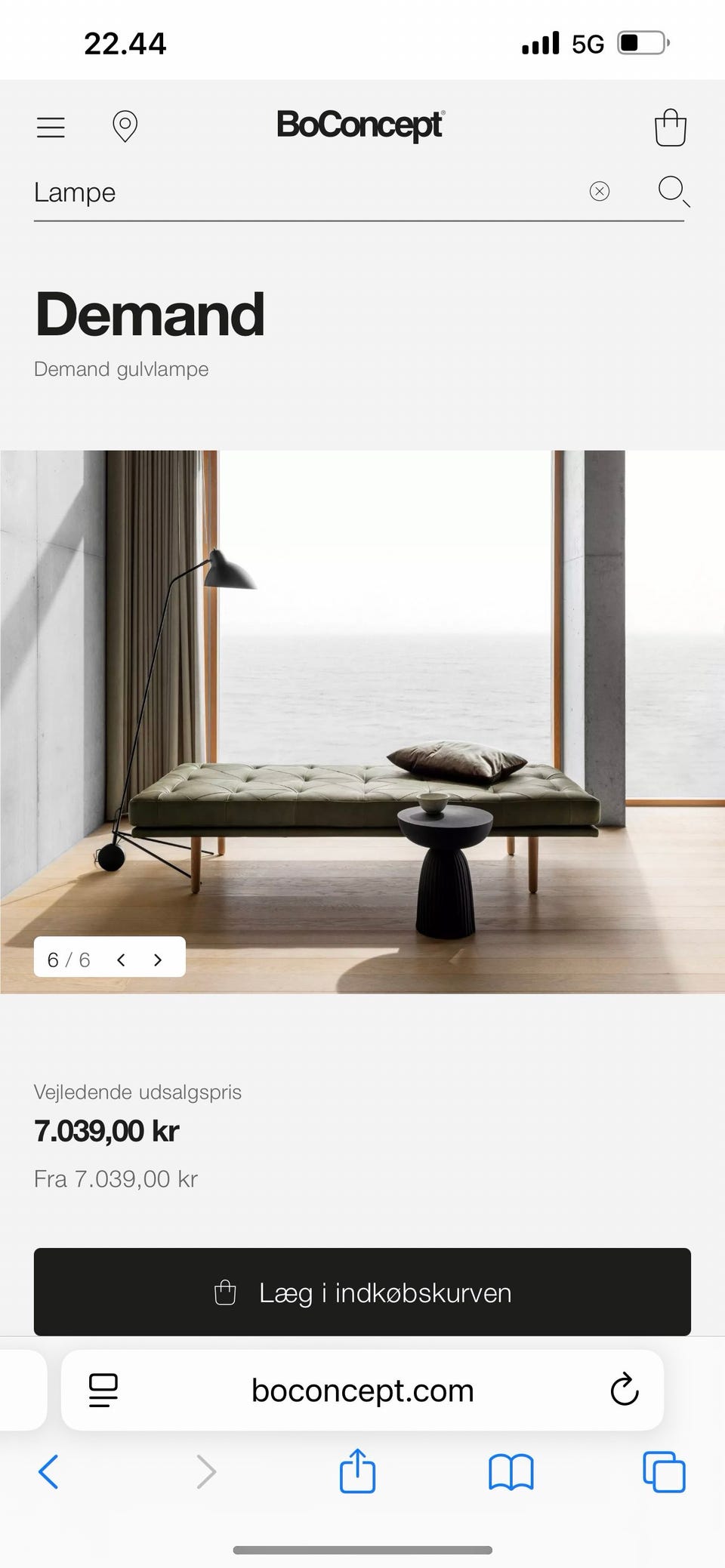Open the page settings icon in address bar
The image size is (725, 1568).
click(x=103, y=1390)
